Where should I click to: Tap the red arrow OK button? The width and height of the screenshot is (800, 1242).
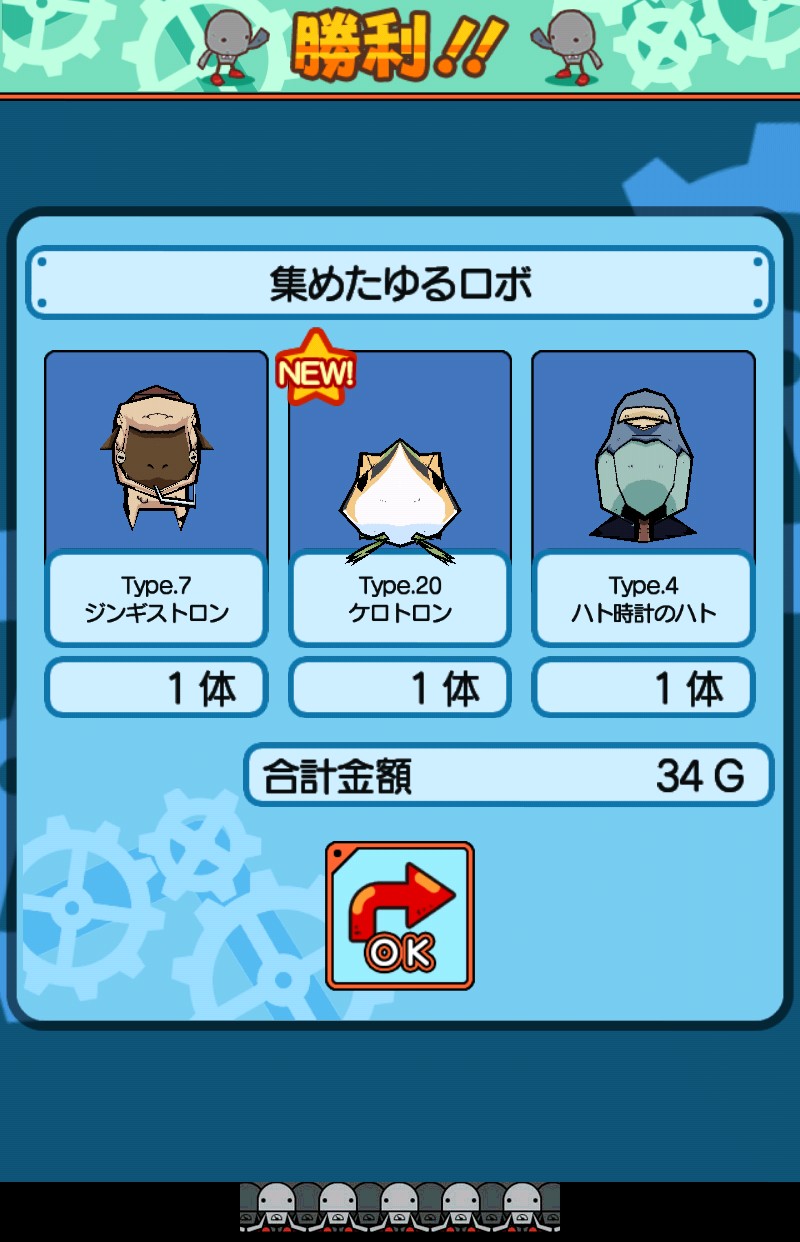pyautogui.click(x=399, y=915)
